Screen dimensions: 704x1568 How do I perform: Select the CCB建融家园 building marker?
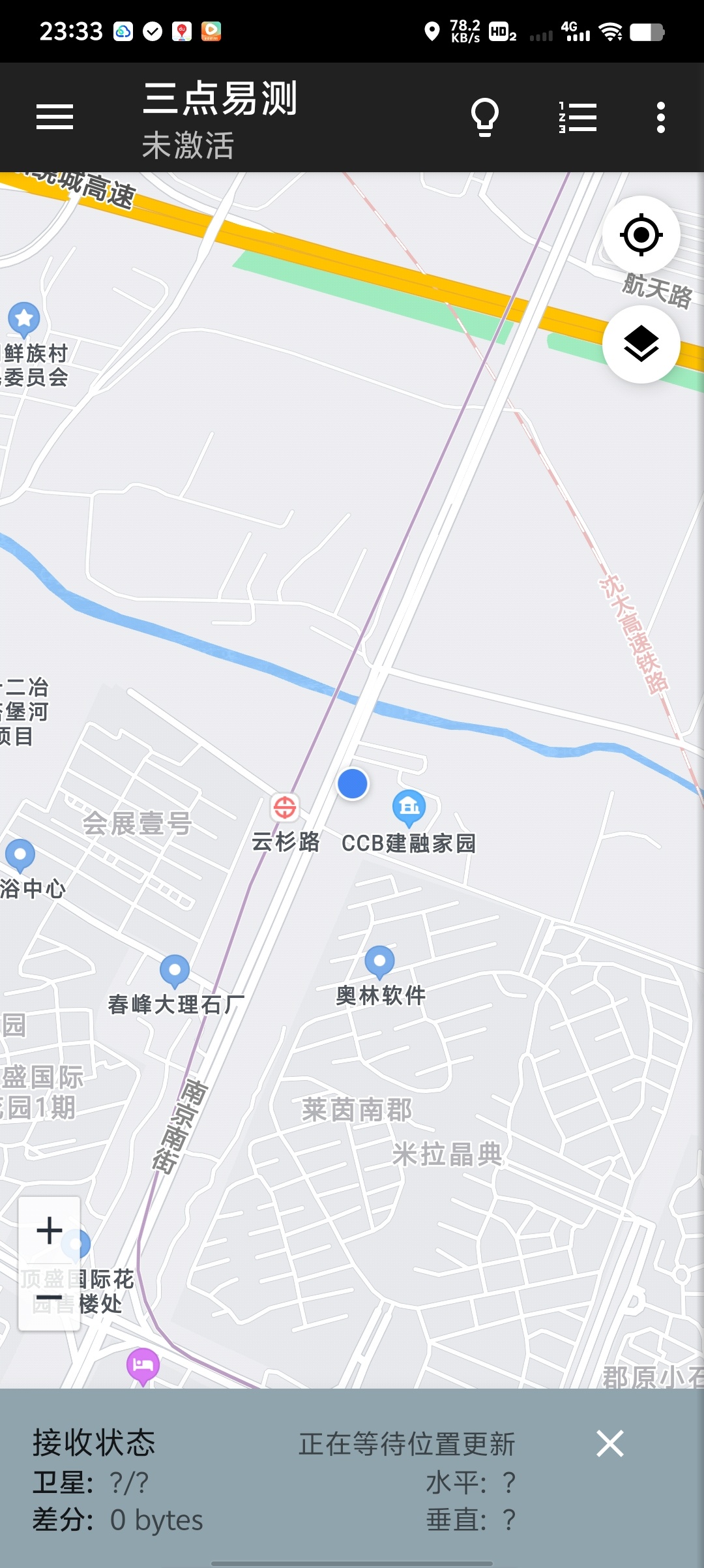coord(409,807)
